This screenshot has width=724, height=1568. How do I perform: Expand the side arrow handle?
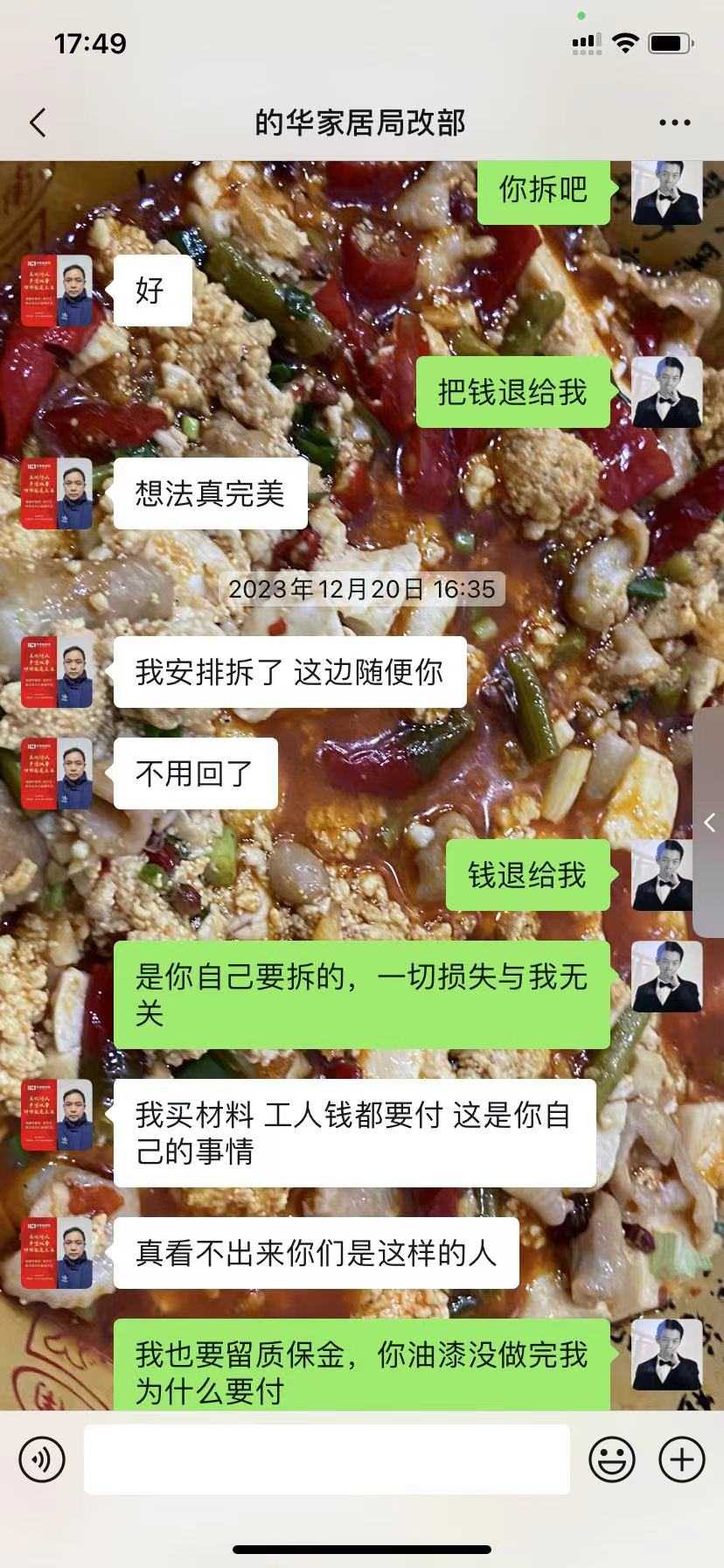click(x=710, y=822)
